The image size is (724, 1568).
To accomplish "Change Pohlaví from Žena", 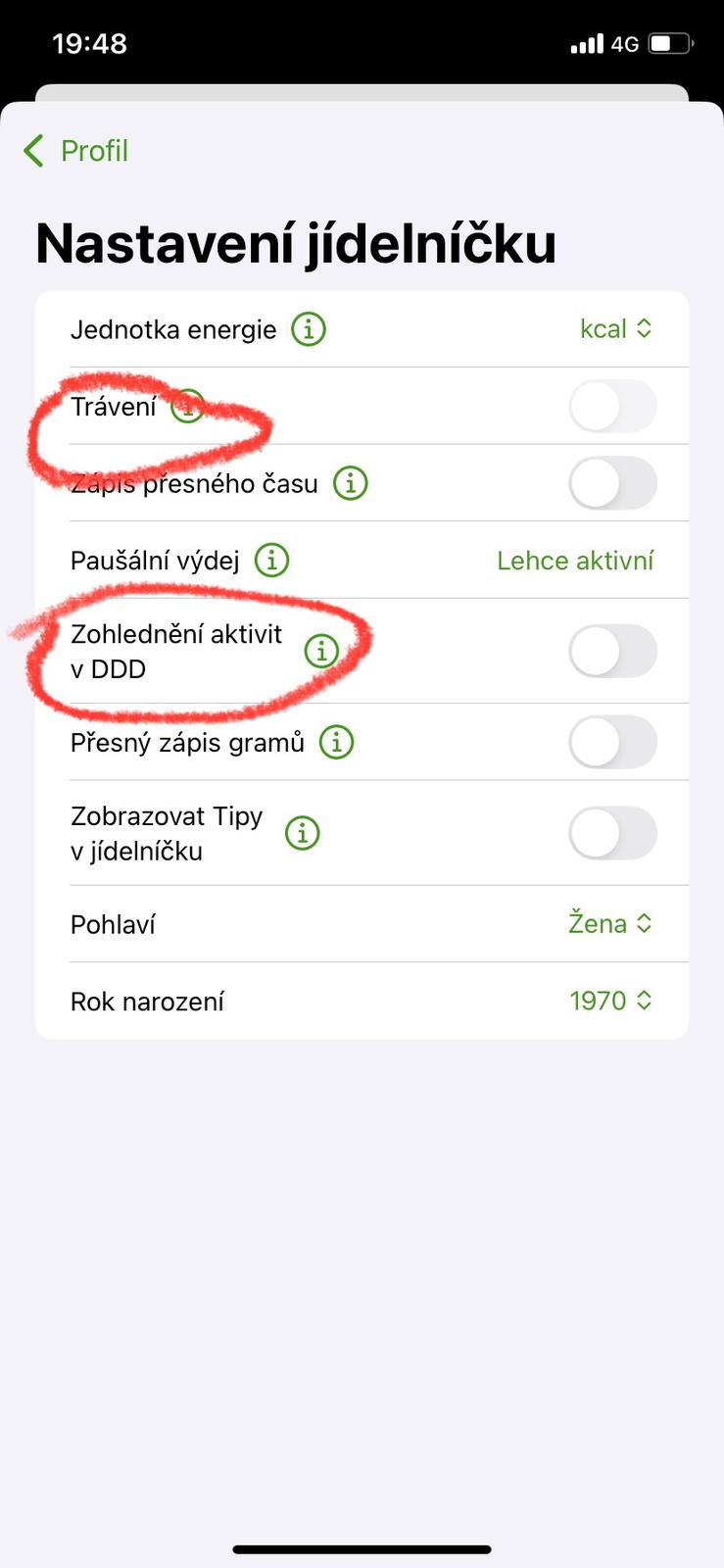I will point(609,923).
